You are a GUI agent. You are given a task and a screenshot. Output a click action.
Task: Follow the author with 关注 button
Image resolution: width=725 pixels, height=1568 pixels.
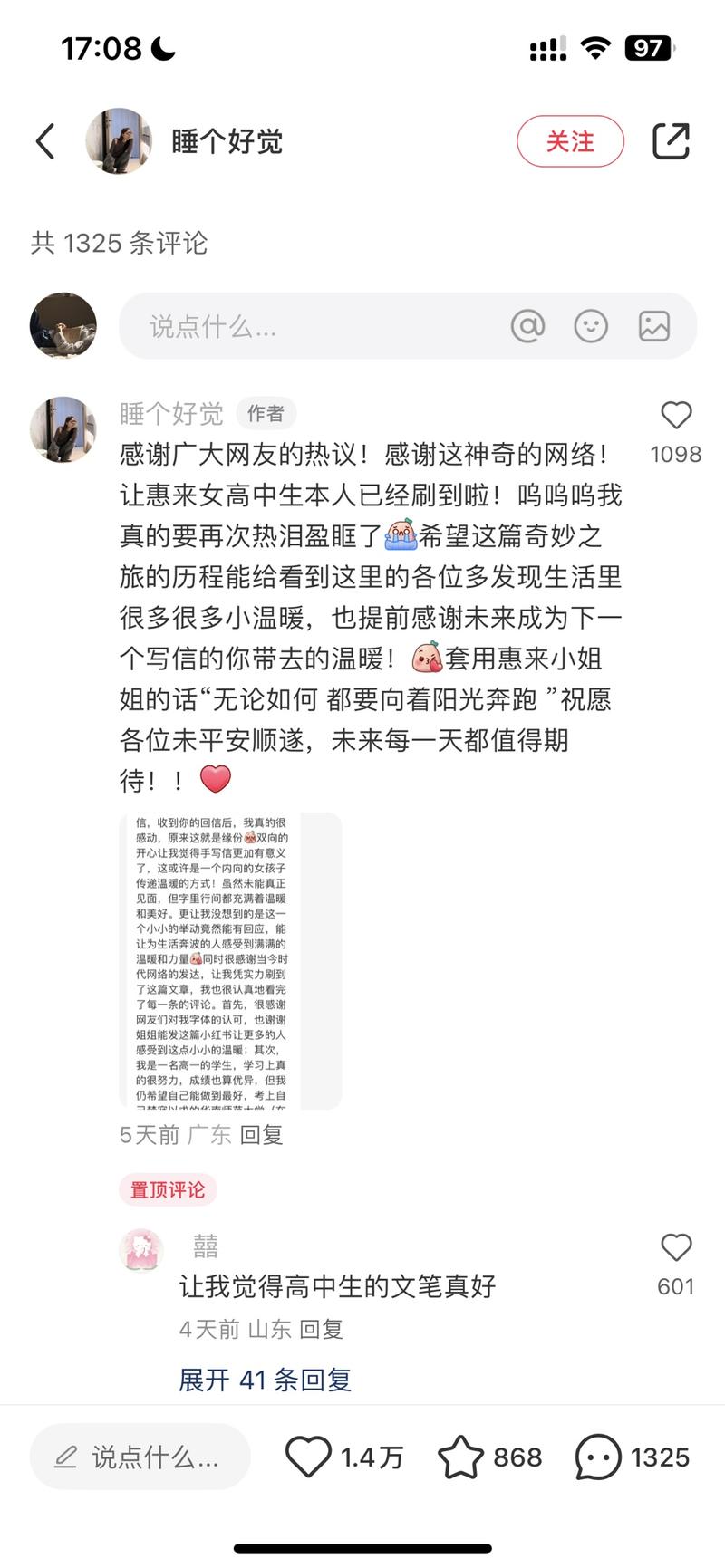570,141
